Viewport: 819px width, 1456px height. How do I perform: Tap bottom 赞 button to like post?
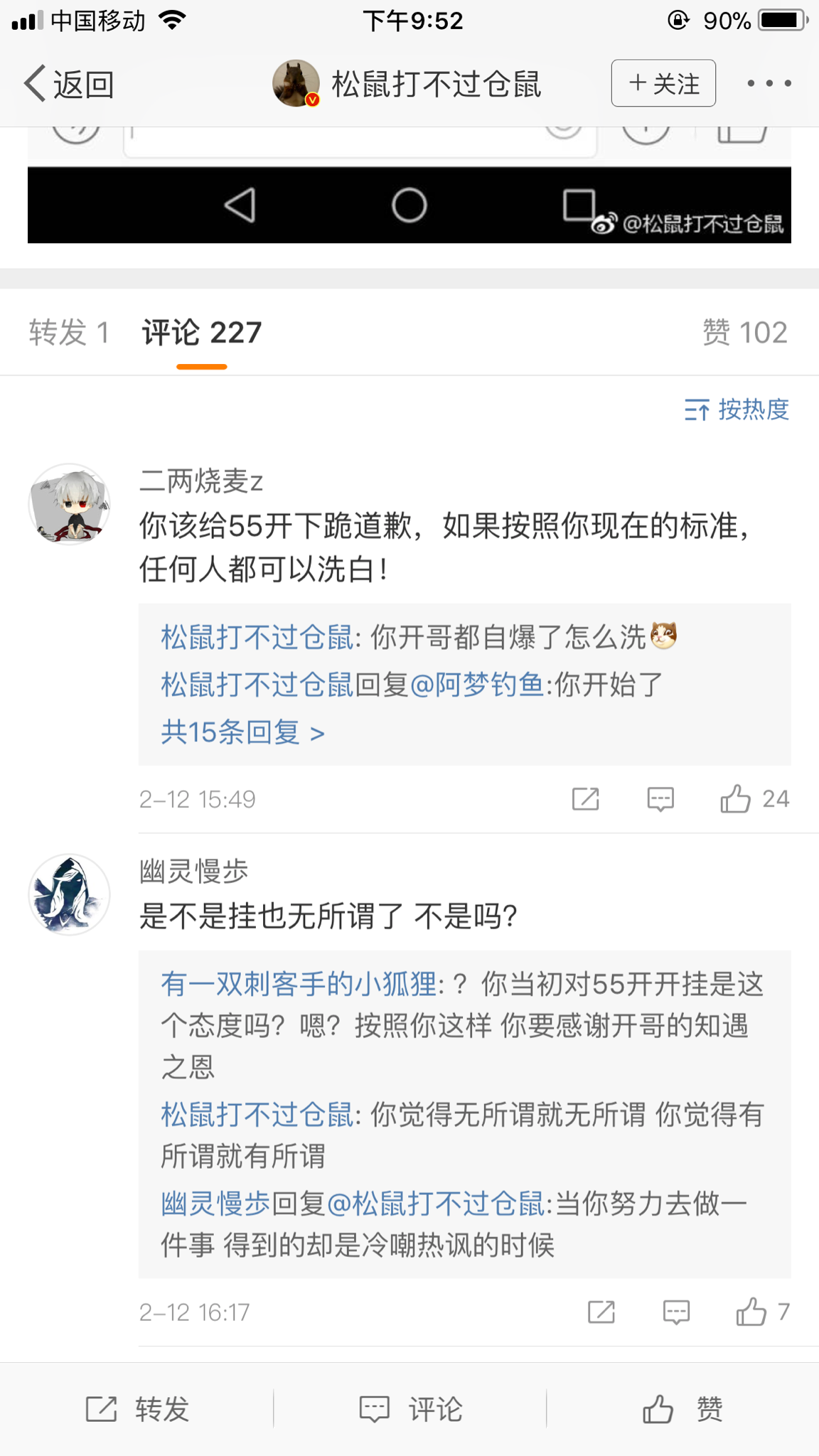click(x=682, y=1408)
